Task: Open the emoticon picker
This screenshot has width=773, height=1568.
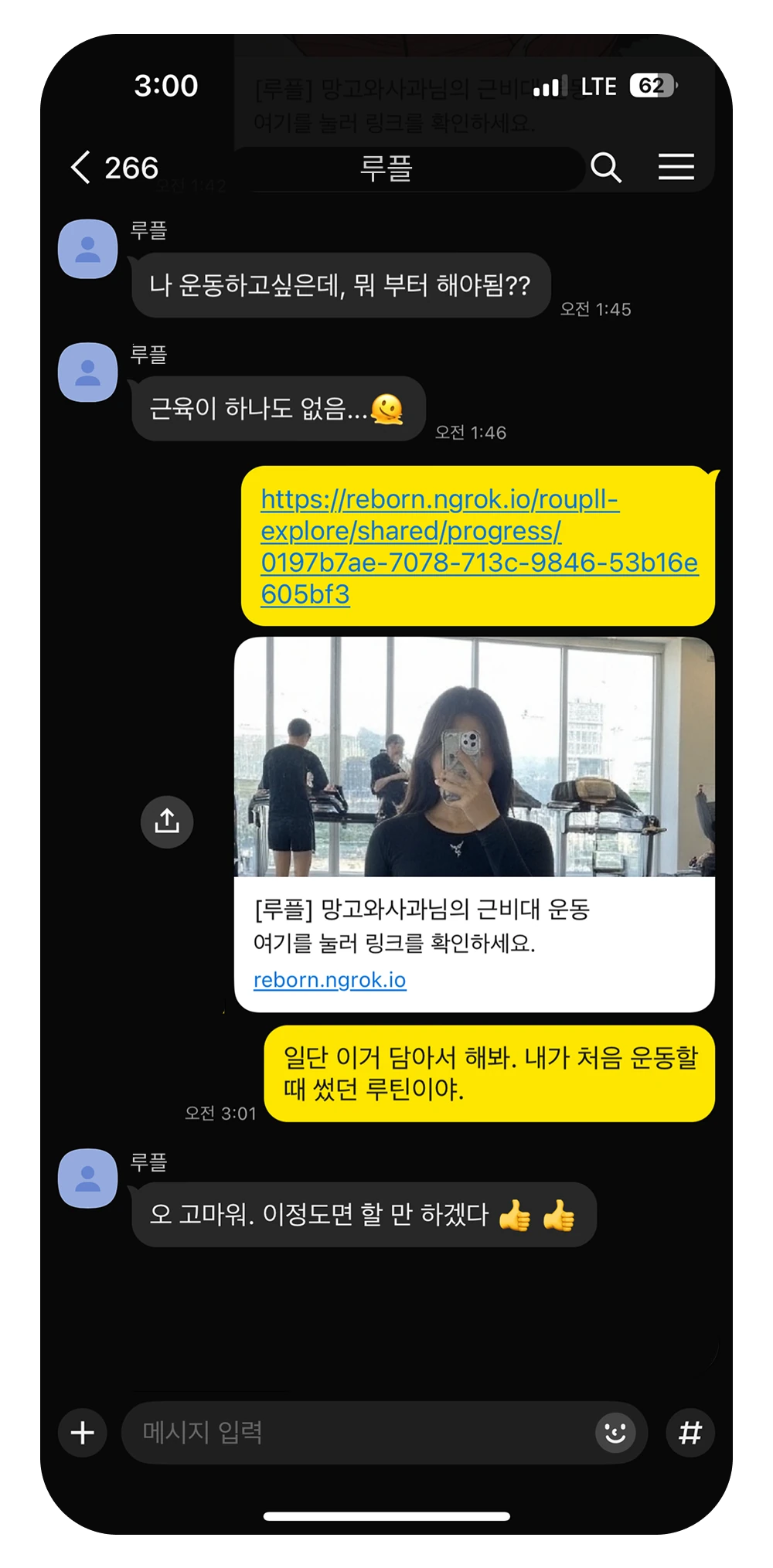Action: pos(615,1433)
